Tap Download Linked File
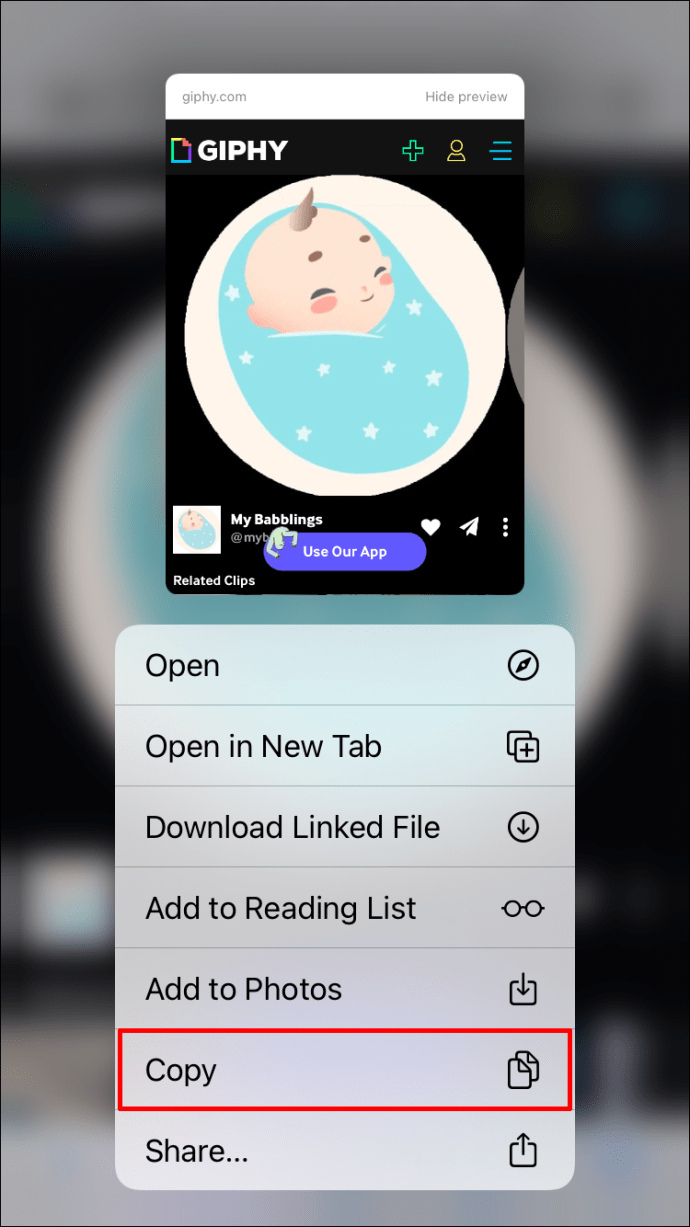690x1227 pixels. pos(345,827)
